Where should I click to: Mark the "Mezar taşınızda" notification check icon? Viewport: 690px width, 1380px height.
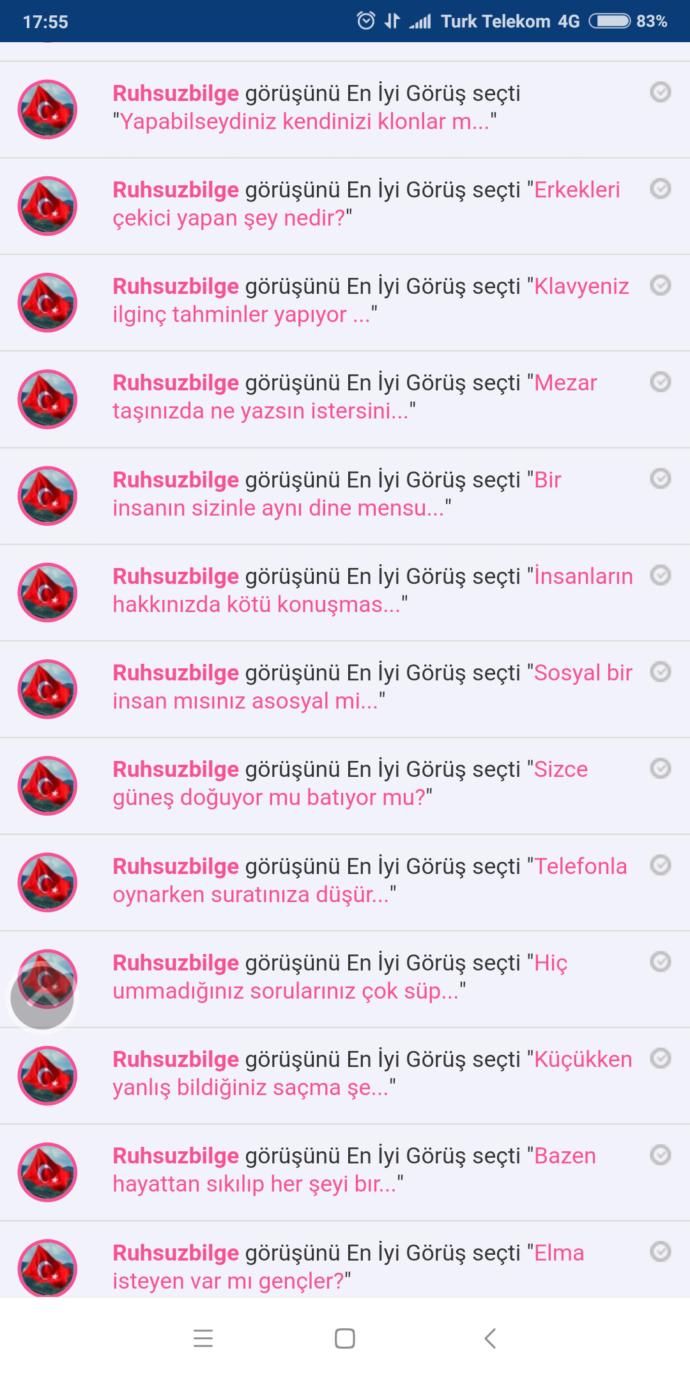click(660, 382)
